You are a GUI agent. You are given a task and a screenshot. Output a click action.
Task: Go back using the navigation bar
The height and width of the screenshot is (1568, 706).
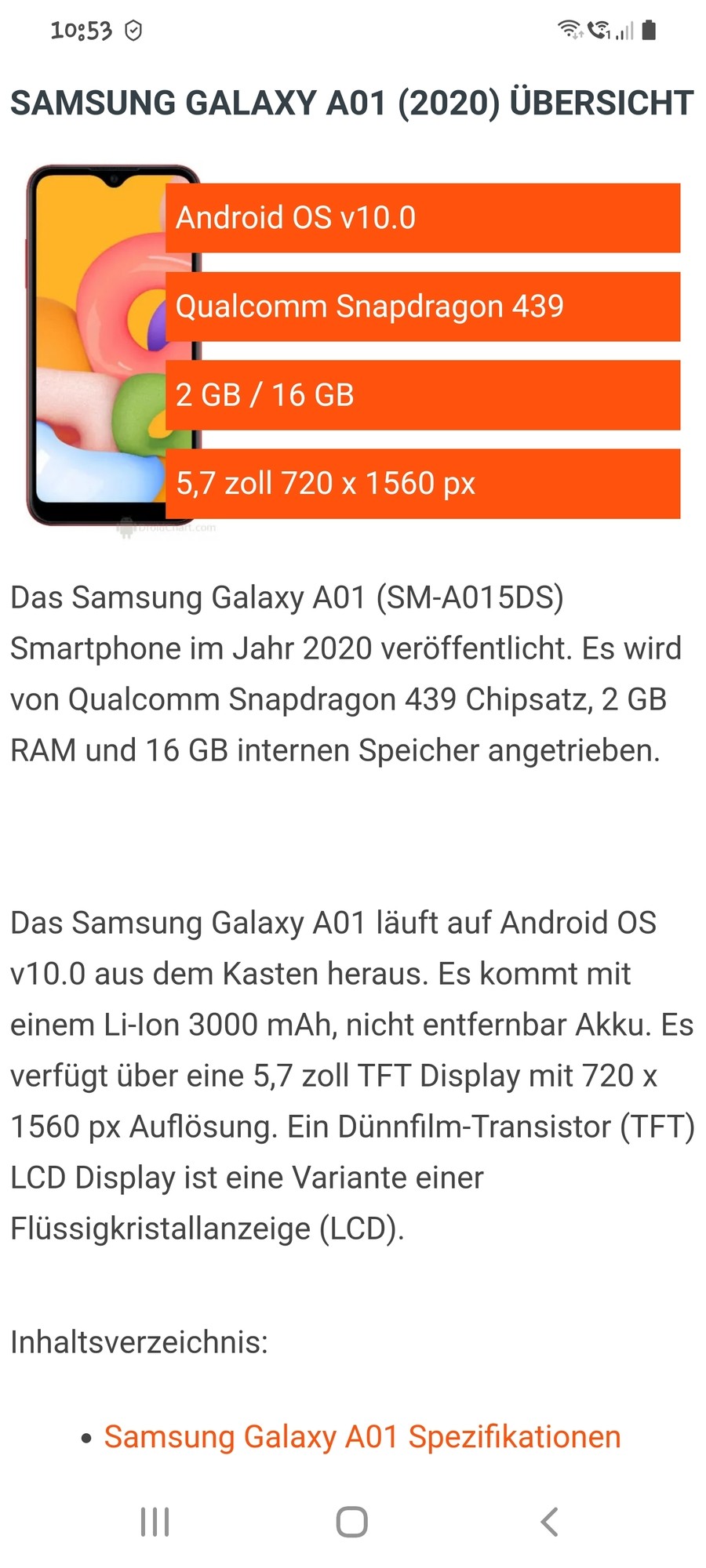pos(549,1522)
